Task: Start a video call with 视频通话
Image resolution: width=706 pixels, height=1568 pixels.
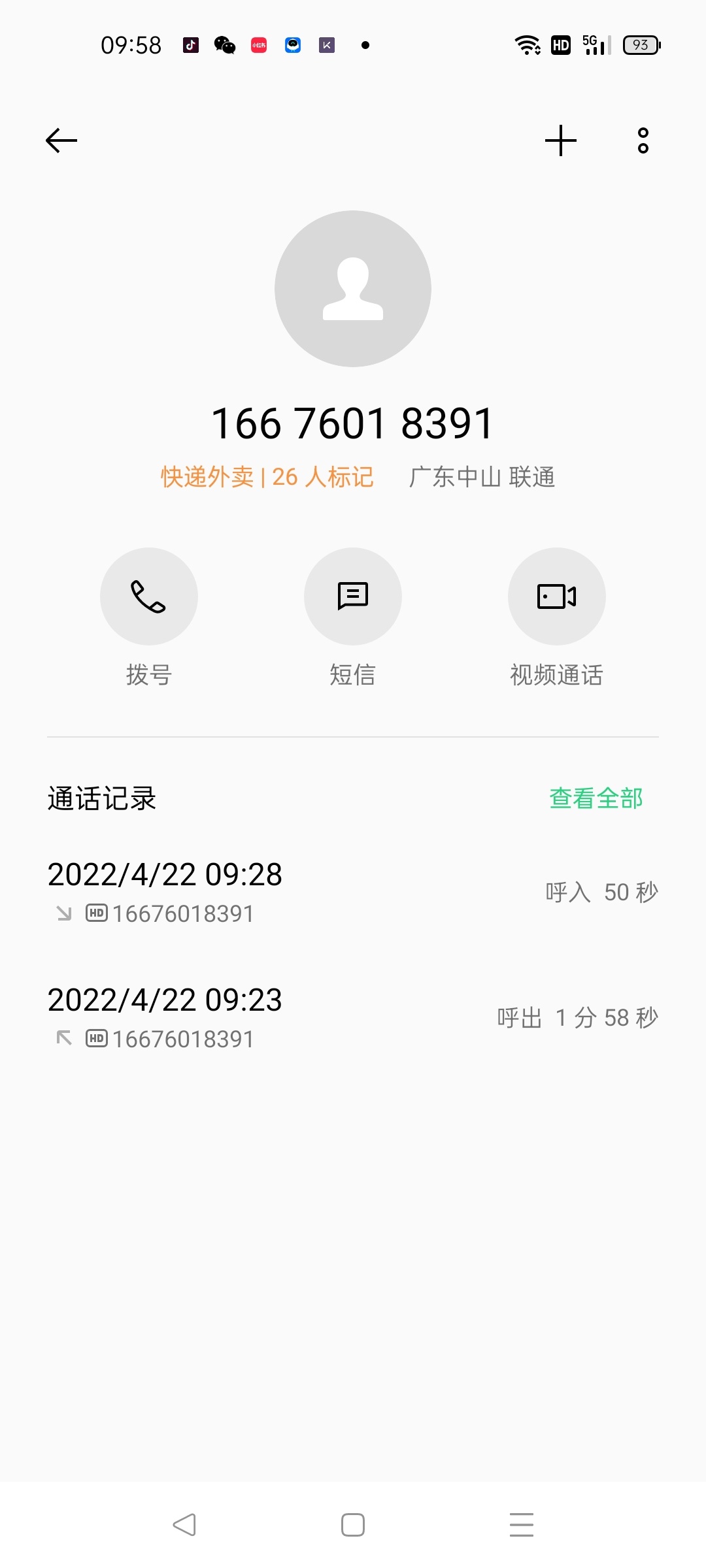Action: pyautogui.click(x=557, y=596)
